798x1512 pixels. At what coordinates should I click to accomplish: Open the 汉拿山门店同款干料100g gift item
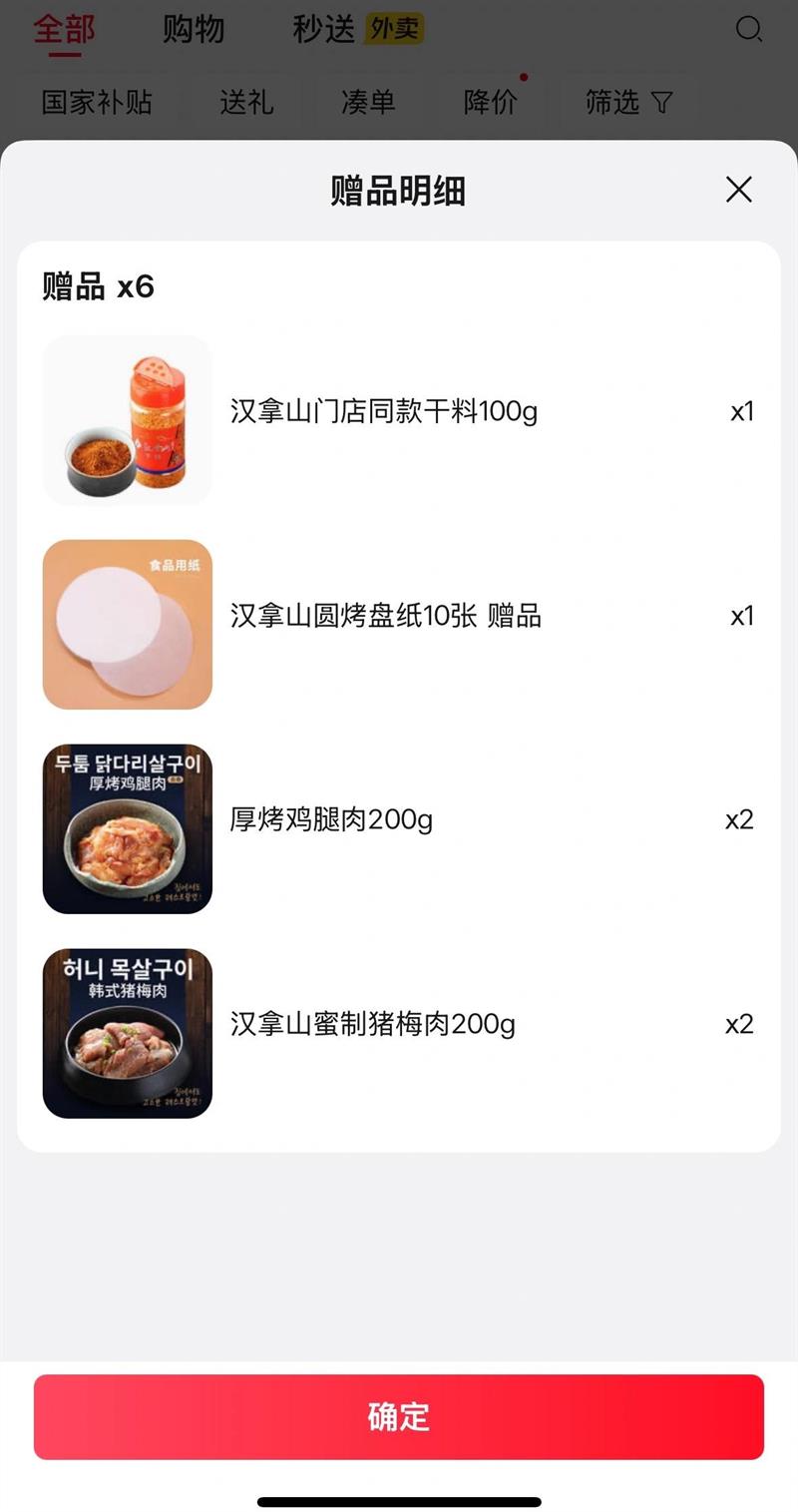pyautogui.click(x=384, y=411)
